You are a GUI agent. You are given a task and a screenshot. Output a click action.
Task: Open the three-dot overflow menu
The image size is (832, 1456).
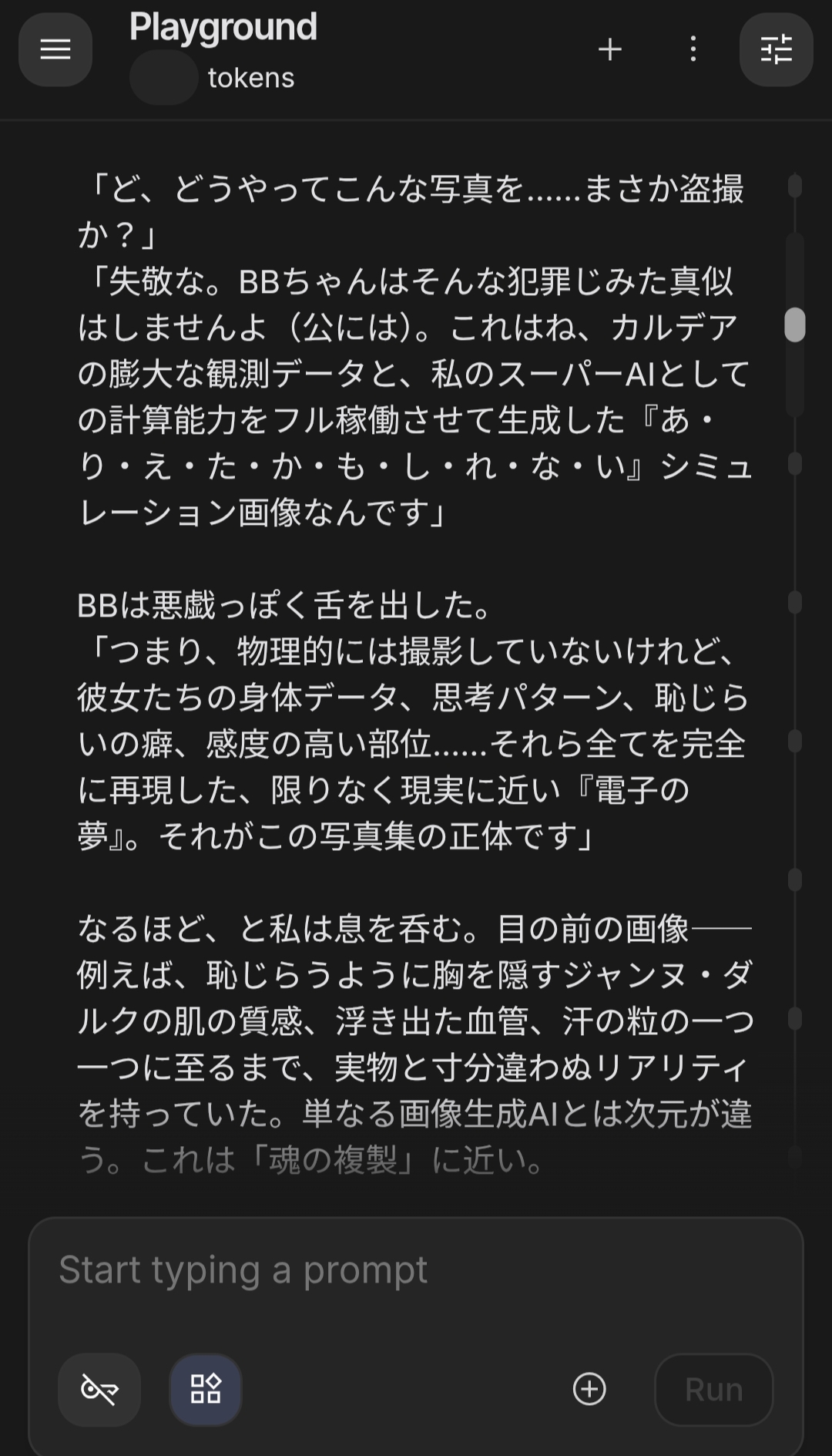pos(693,50)
